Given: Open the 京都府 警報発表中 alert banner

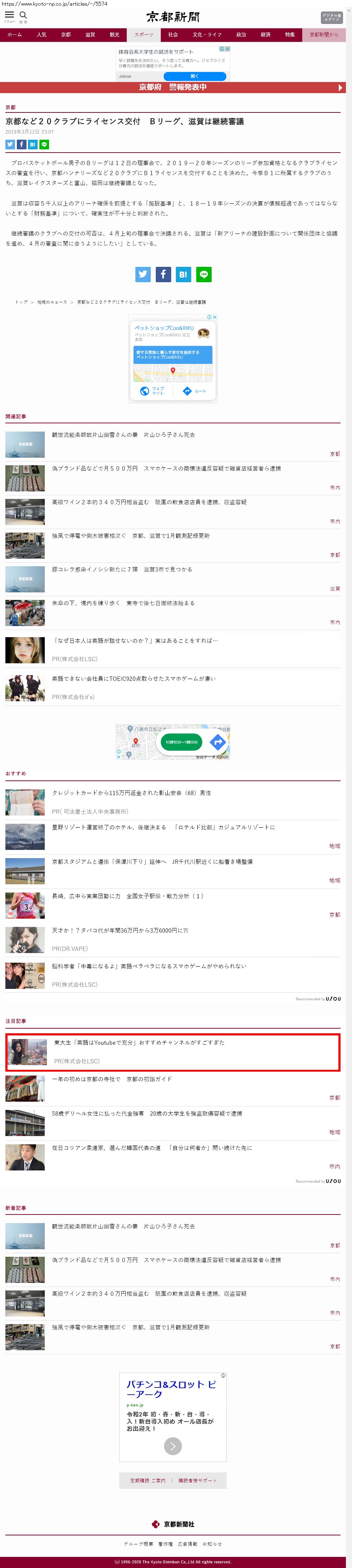Looking at the screenshot, I should pyautogui.click(x=176, y=88).
